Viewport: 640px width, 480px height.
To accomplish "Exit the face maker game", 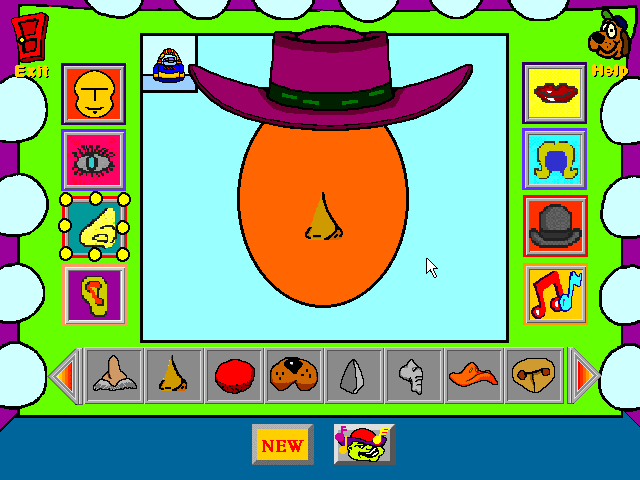I will 31,44.
